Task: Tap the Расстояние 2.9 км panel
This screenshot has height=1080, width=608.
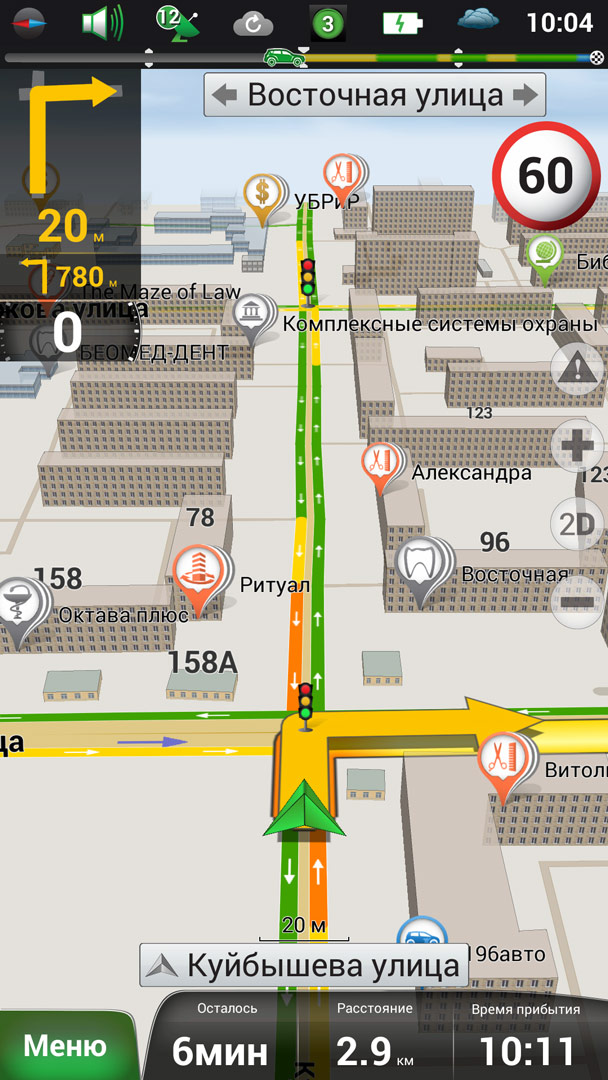Action: click(375, 1036)
